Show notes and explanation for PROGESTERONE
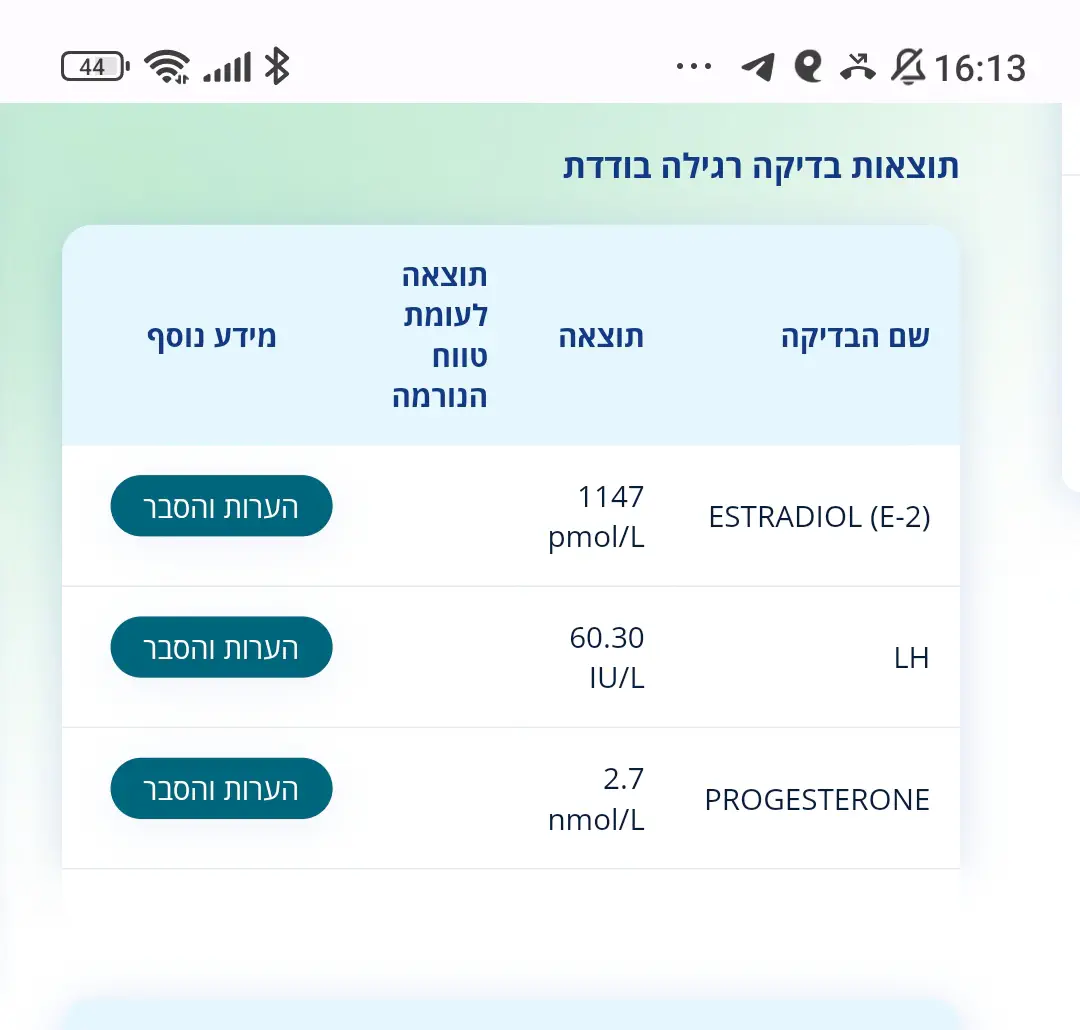This screenshot has width=1080, height=1030. coord(221,788)
